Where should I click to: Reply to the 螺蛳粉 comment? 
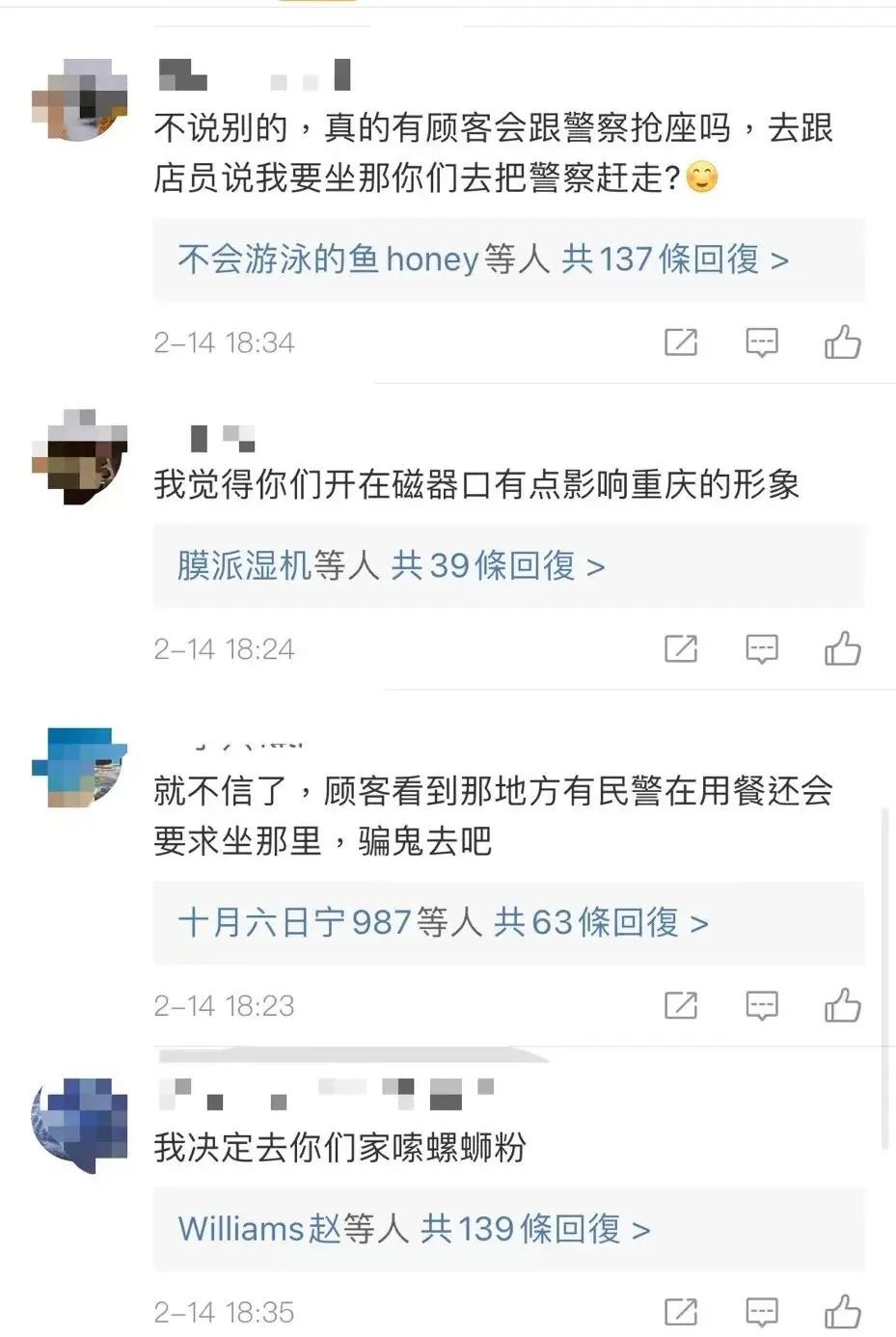[762, 1312]
